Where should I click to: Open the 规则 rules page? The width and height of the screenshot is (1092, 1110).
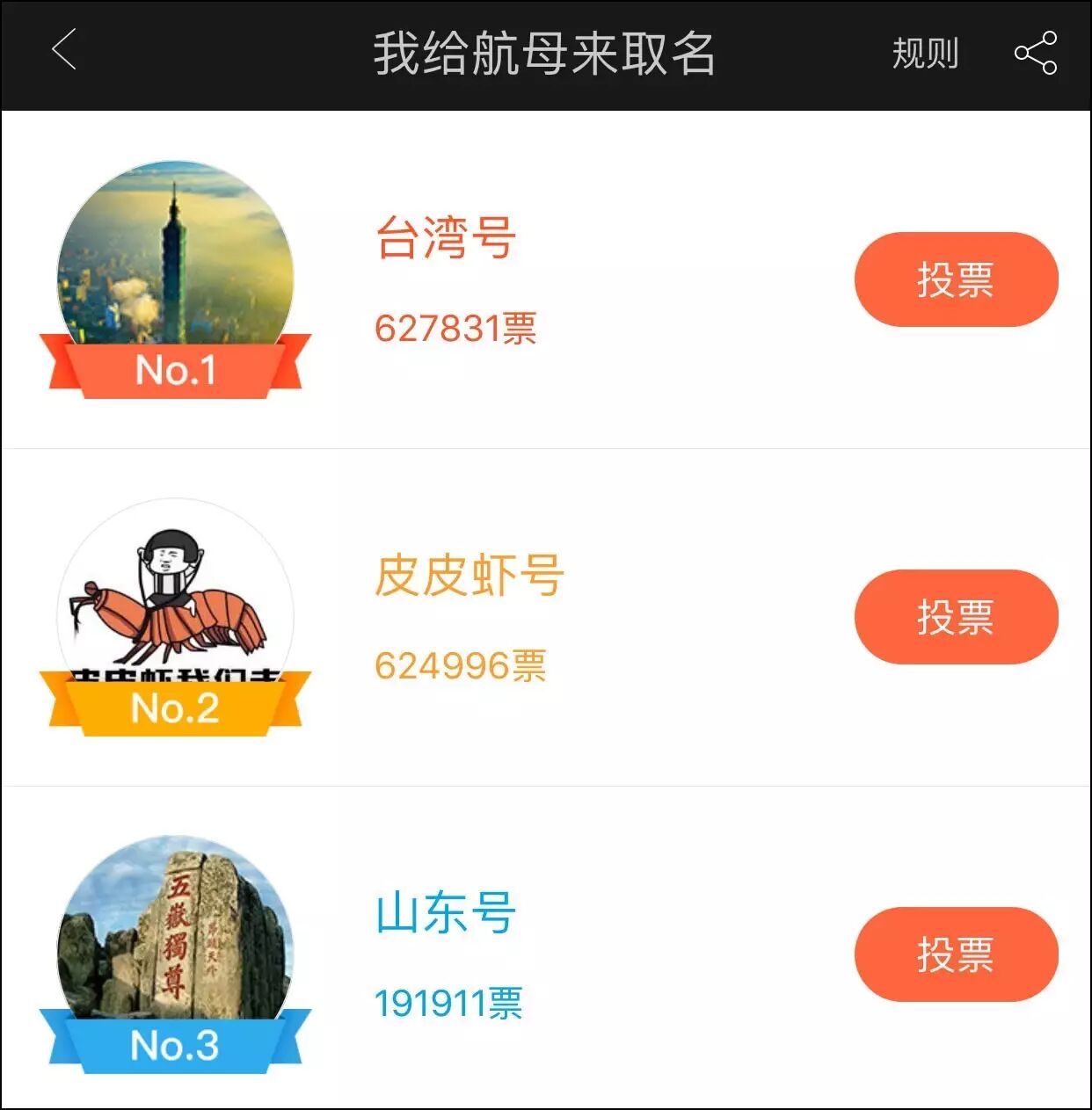click(924, 54)
